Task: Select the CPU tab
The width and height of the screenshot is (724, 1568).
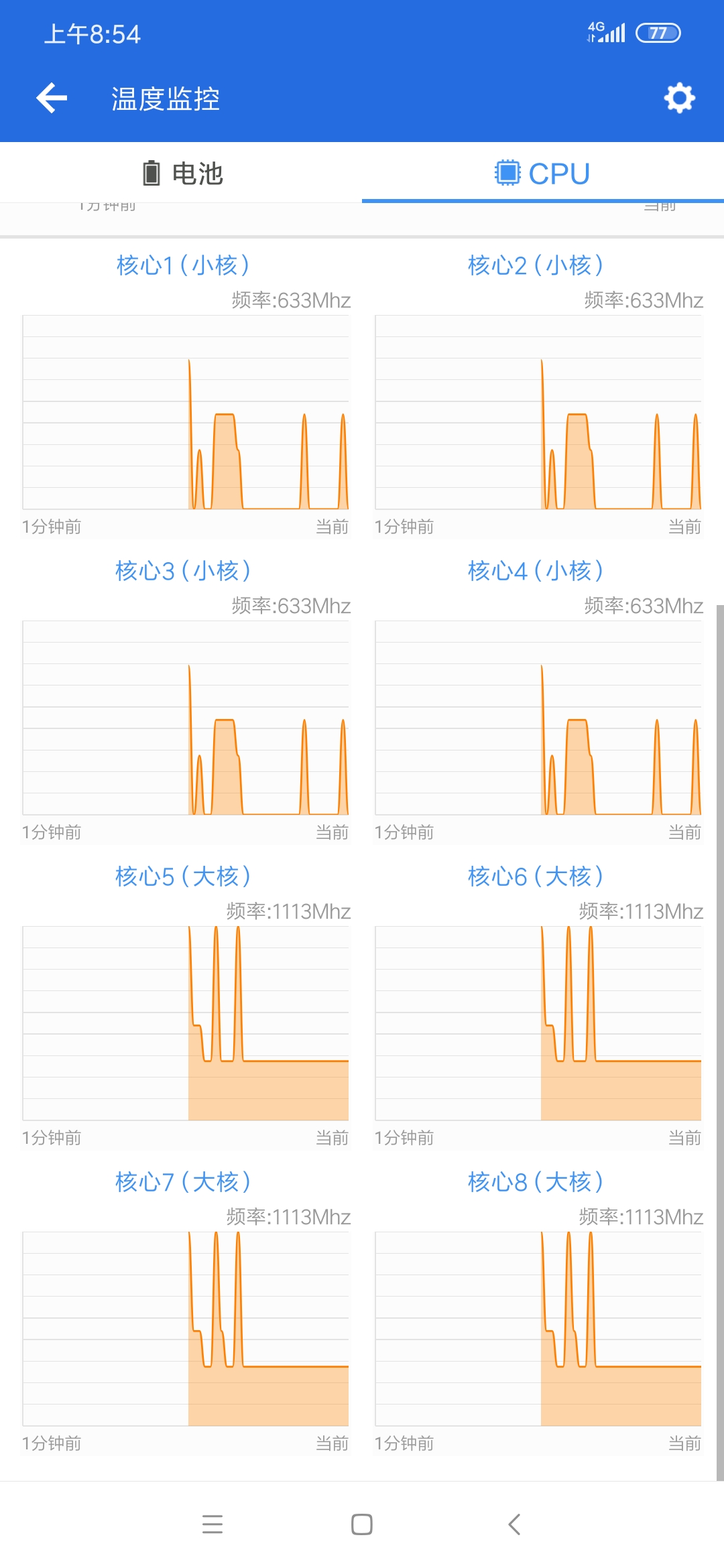Action: click(x=543, y=173)
